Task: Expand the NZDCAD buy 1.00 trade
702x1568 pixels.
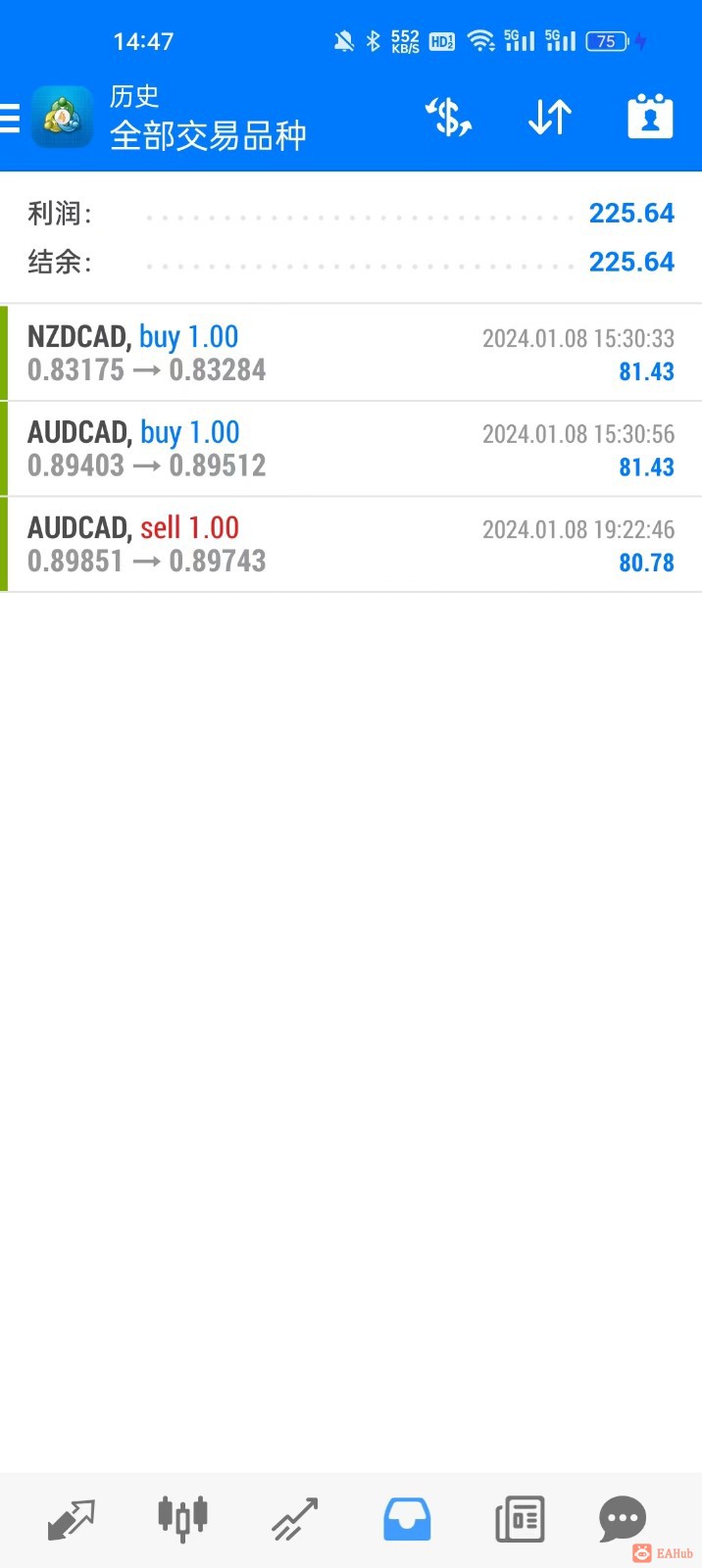Action: click(x=351, y=353)
